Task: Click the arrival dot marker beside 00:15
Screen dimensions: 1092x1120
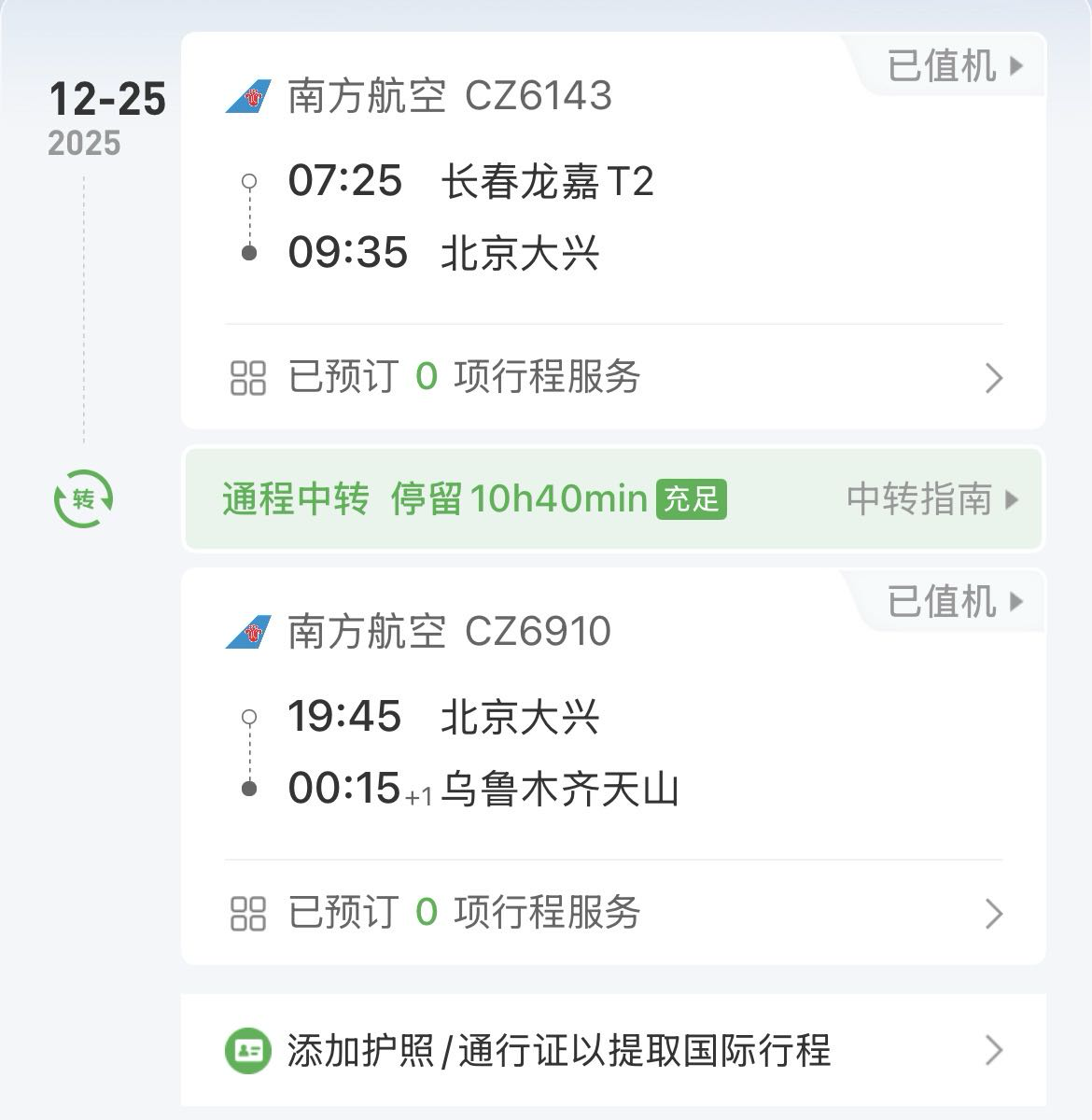Action: [248, 787]
